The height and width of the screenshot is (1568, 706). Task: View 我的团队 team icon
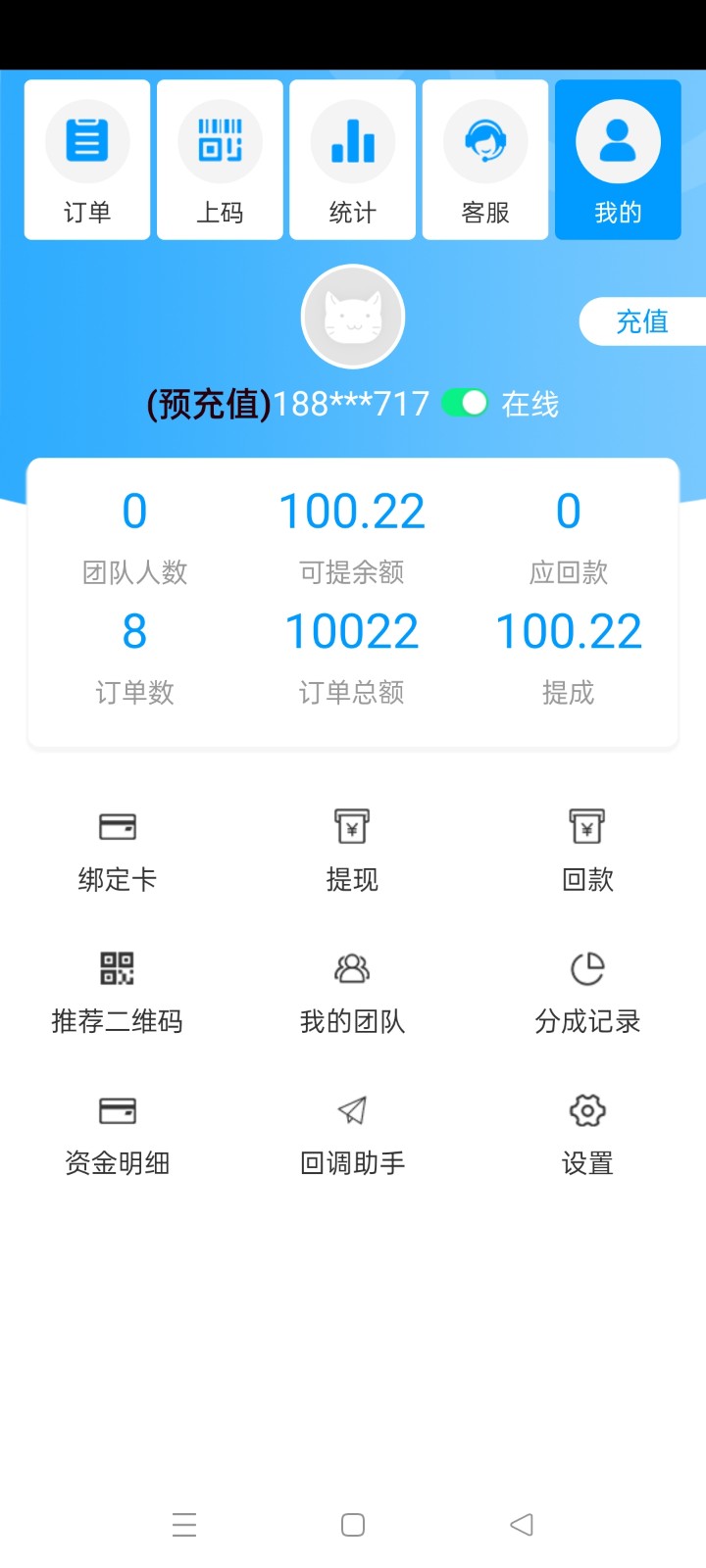point(352,970)
